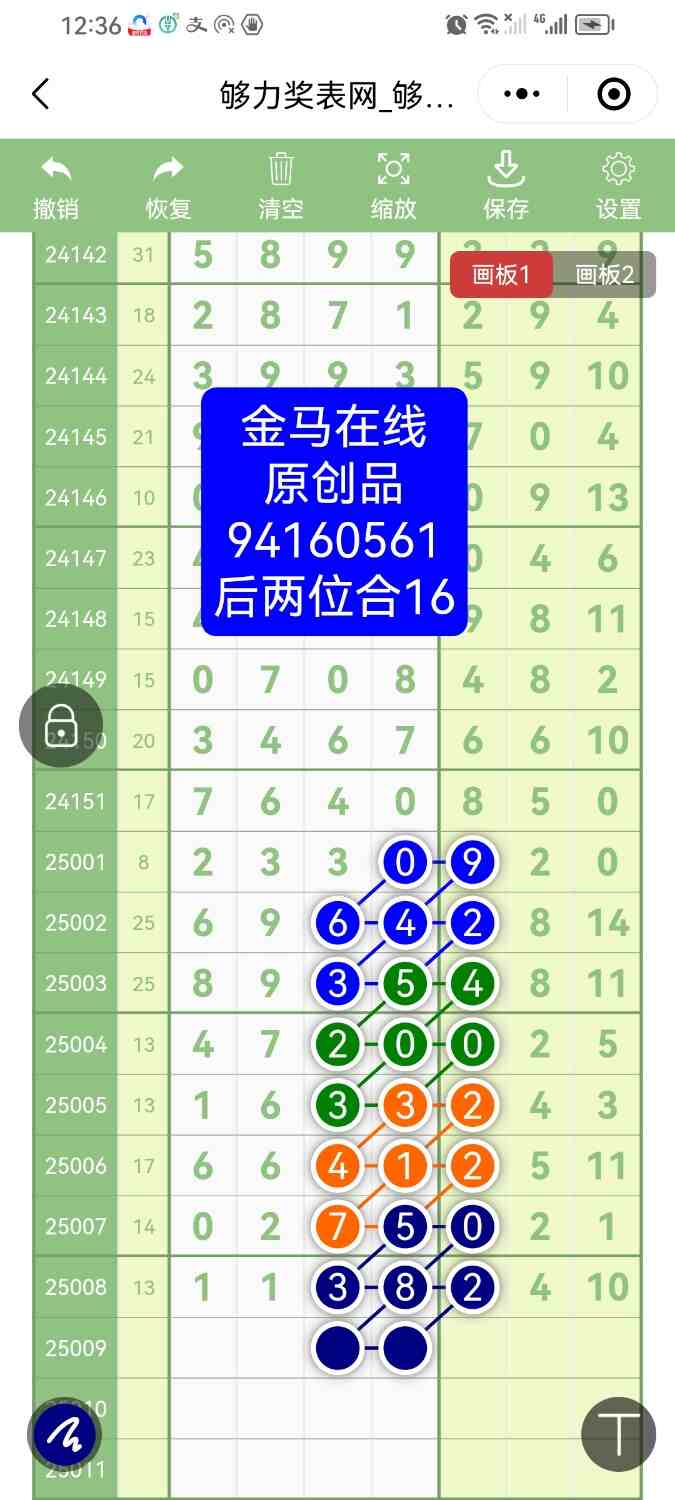Tap 缩放 to zoom the chart
Viewport: 675px width, 1500px height.
pos(394,186)
